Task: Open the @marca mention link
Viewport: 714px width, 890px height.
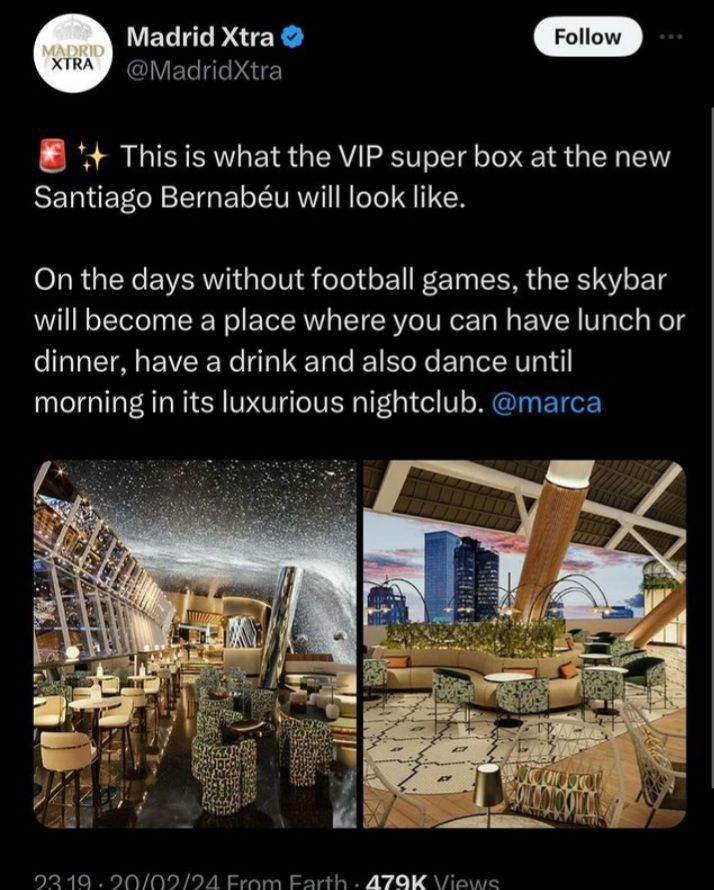Action: 548,402
